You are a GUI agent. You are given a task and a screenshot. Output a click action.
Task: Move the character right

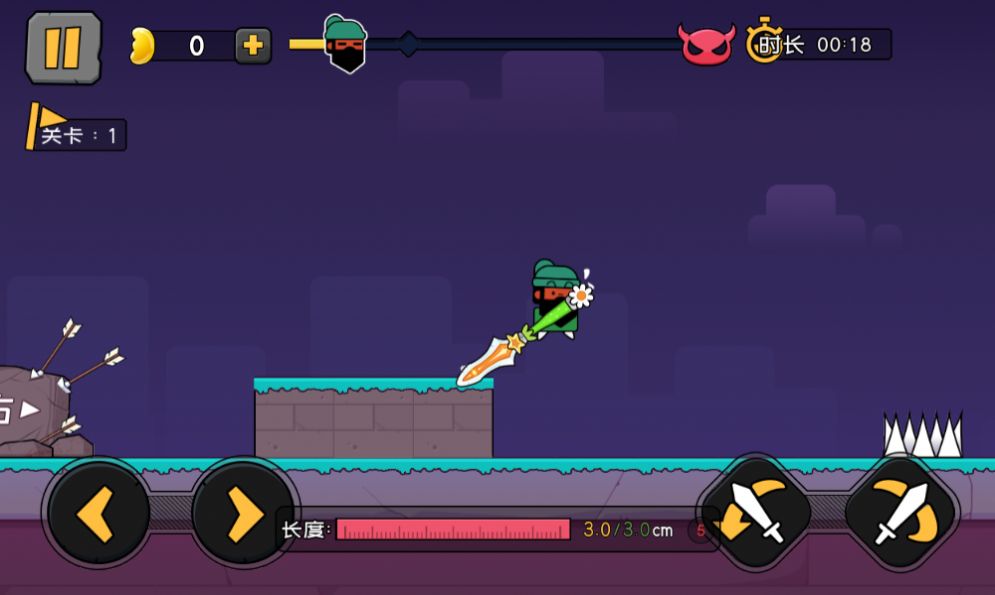(243, 514)
